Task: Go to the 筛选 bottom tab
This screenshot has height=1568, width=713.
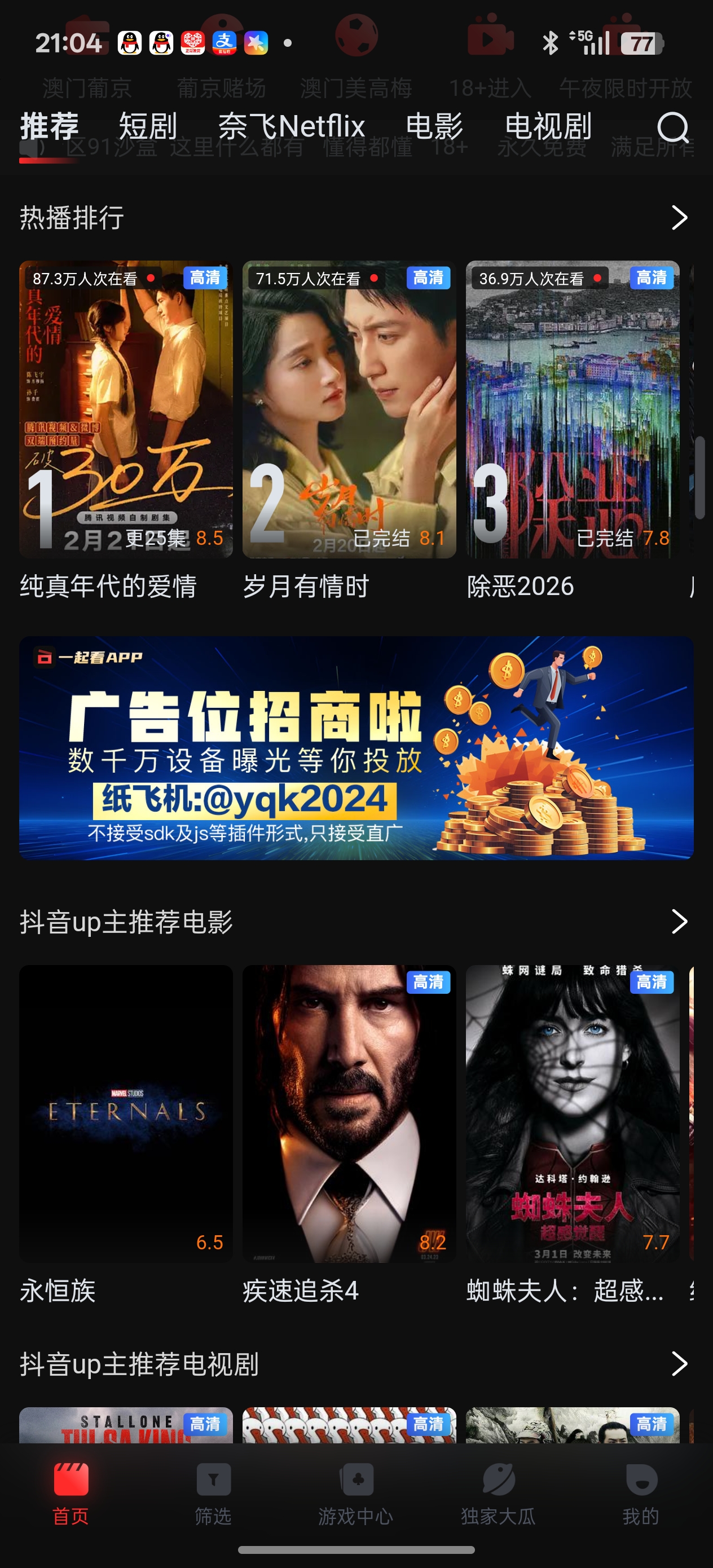Action: point(213,1492)
